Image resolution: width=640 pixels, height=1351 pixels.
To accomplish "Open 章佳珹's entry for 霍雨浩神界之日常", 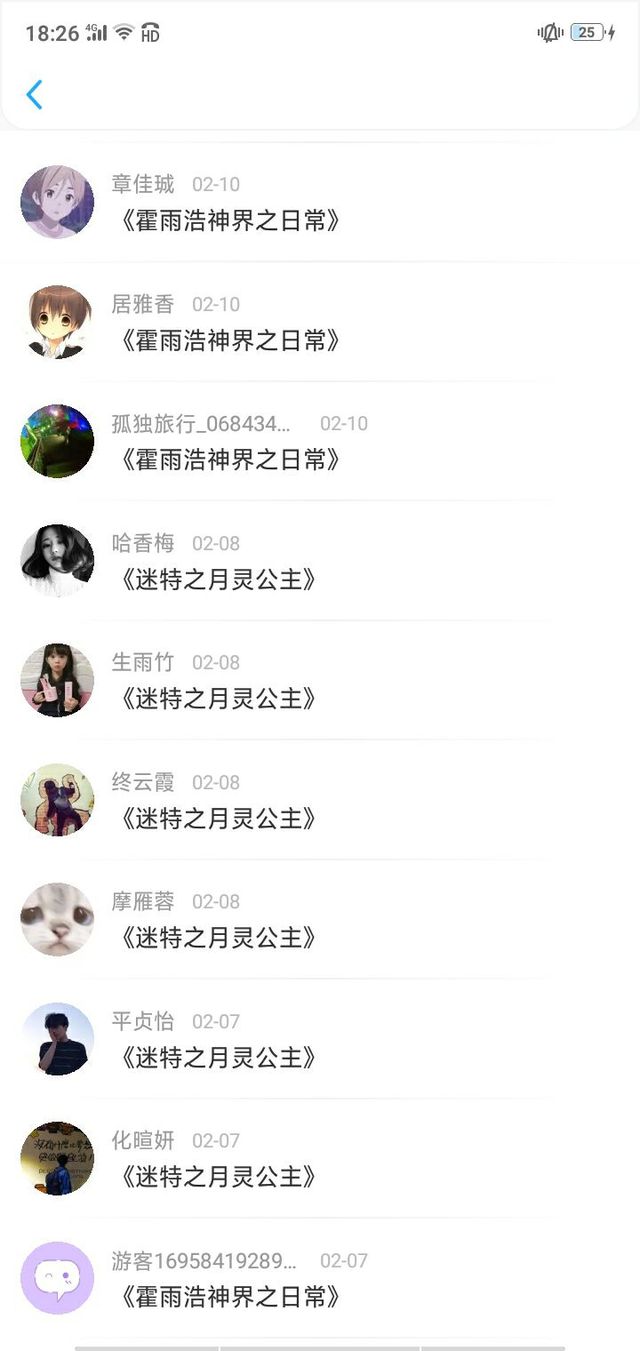I will pos(320,203).
